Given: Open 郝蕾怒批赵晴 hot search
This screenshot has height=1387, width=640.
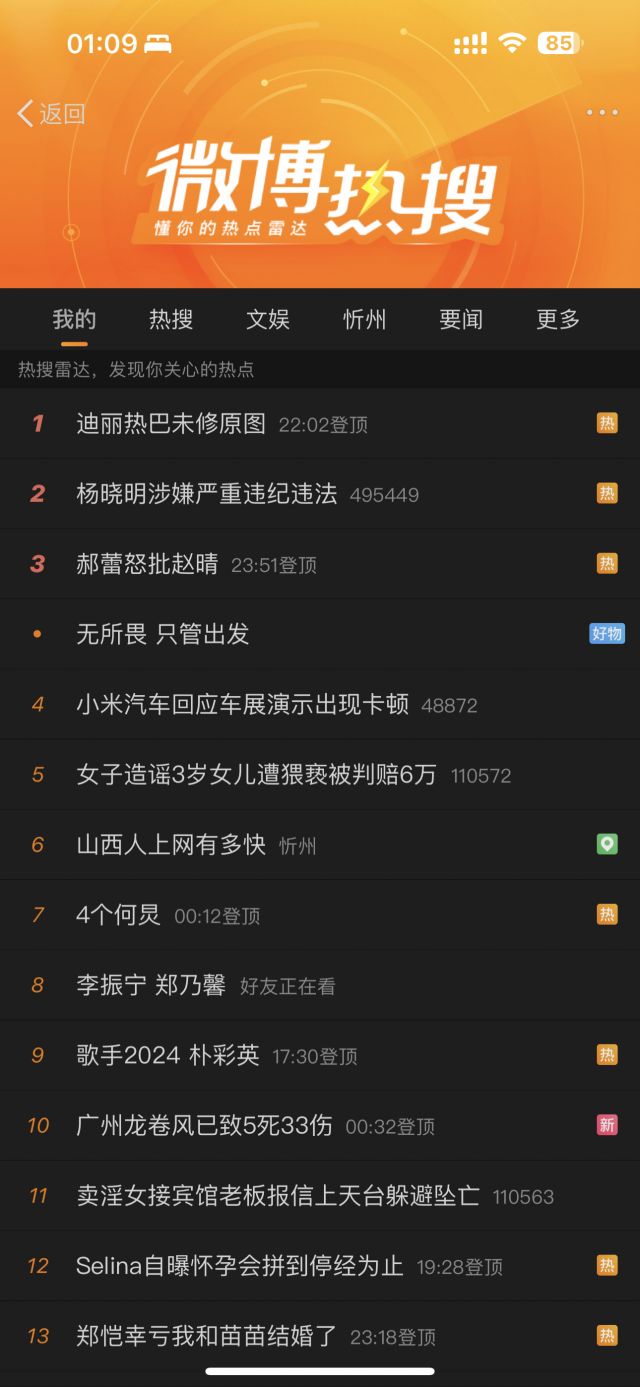Looking at the screenshot, I should pos(147,564).
